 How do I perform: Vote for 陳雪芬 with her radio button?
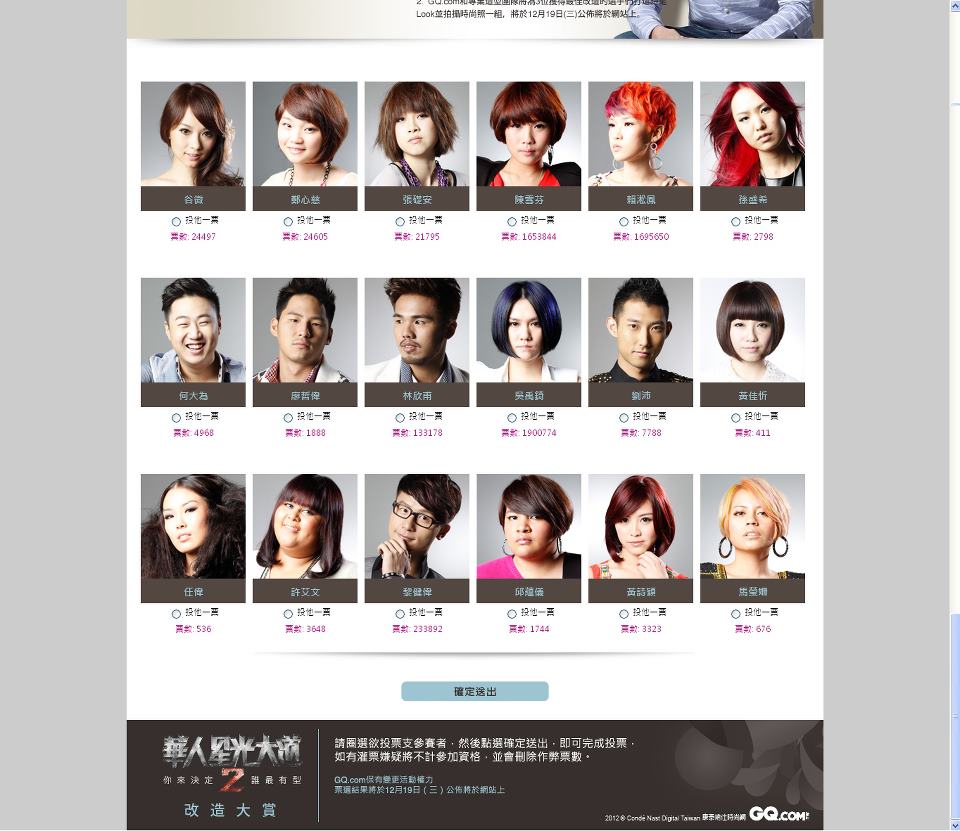(512, 222)
